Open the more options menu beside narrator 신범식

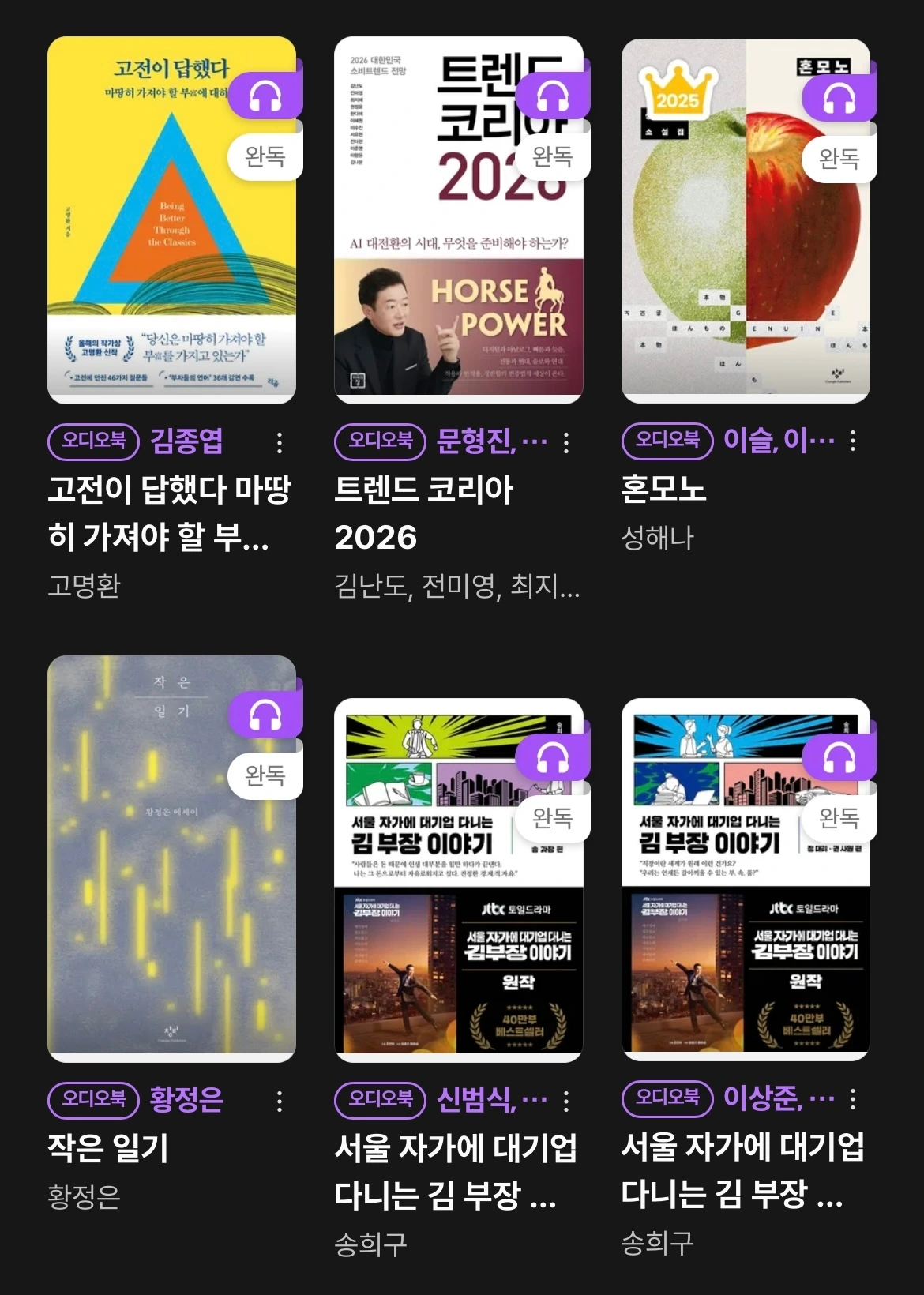[x=566, y=1100]
